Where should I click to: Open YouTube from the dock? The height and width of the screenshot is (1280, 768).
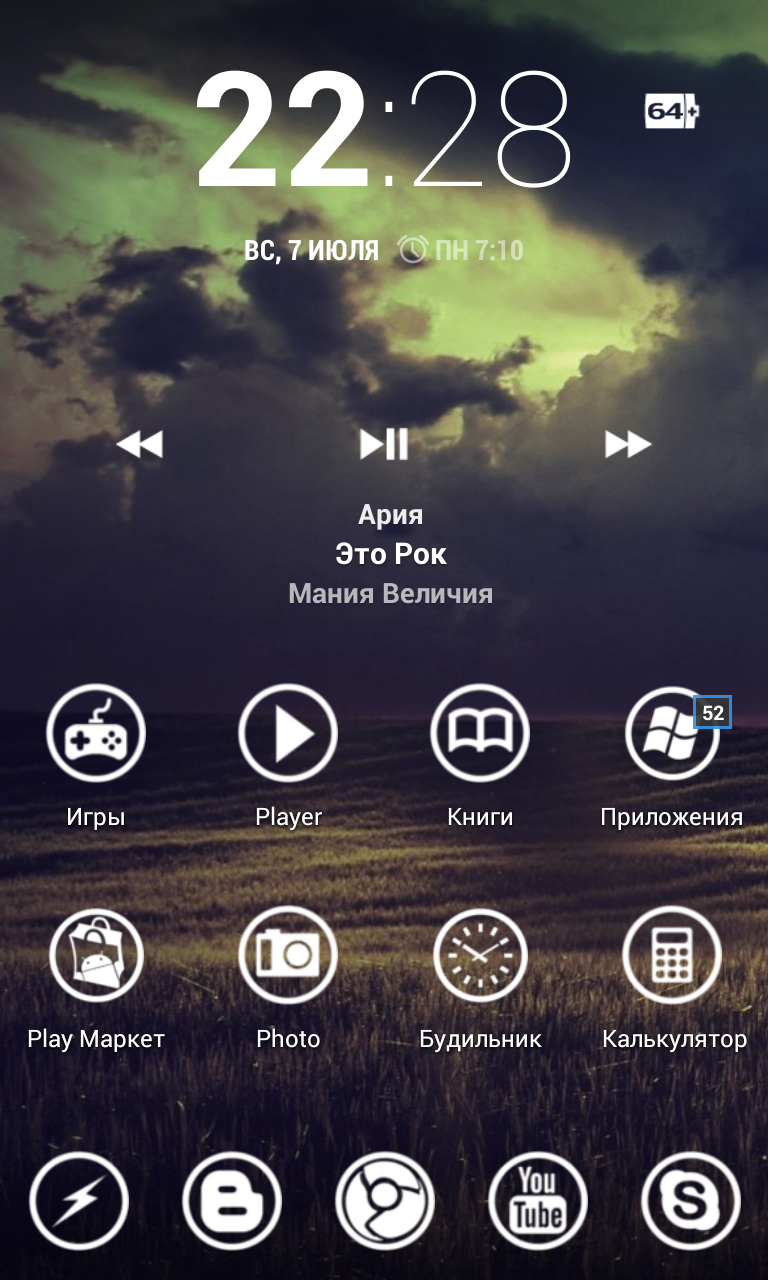click(538, 1202)
